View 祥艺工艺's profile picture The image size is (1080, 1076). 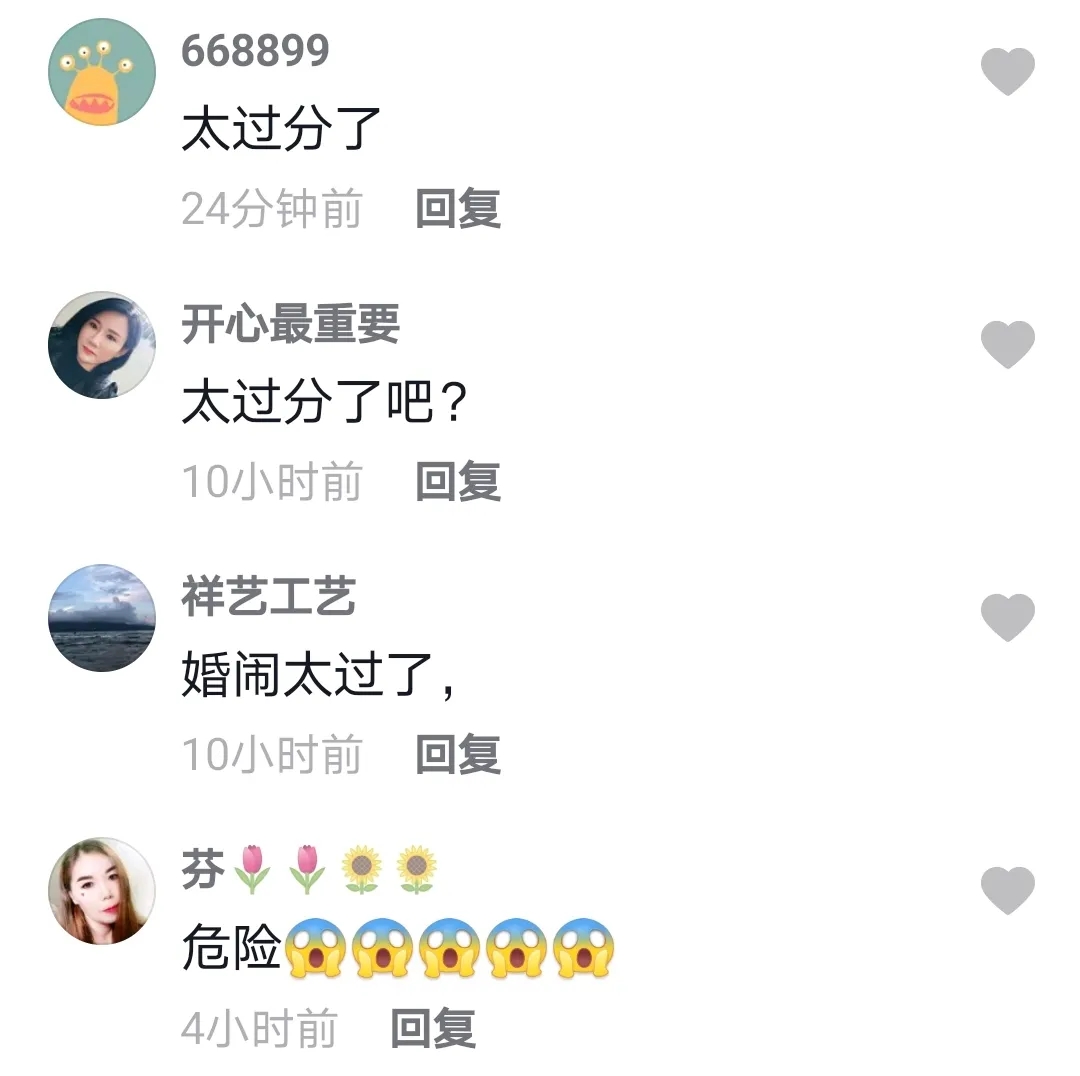click(102, 617)
